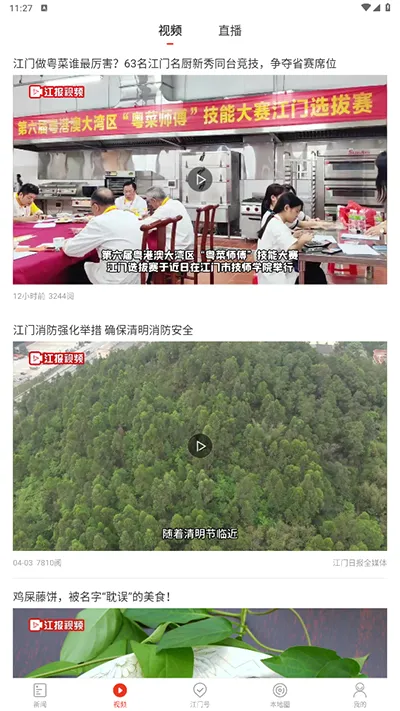Switch to the 本地圈 bottom tab

(x=280, y=695)
